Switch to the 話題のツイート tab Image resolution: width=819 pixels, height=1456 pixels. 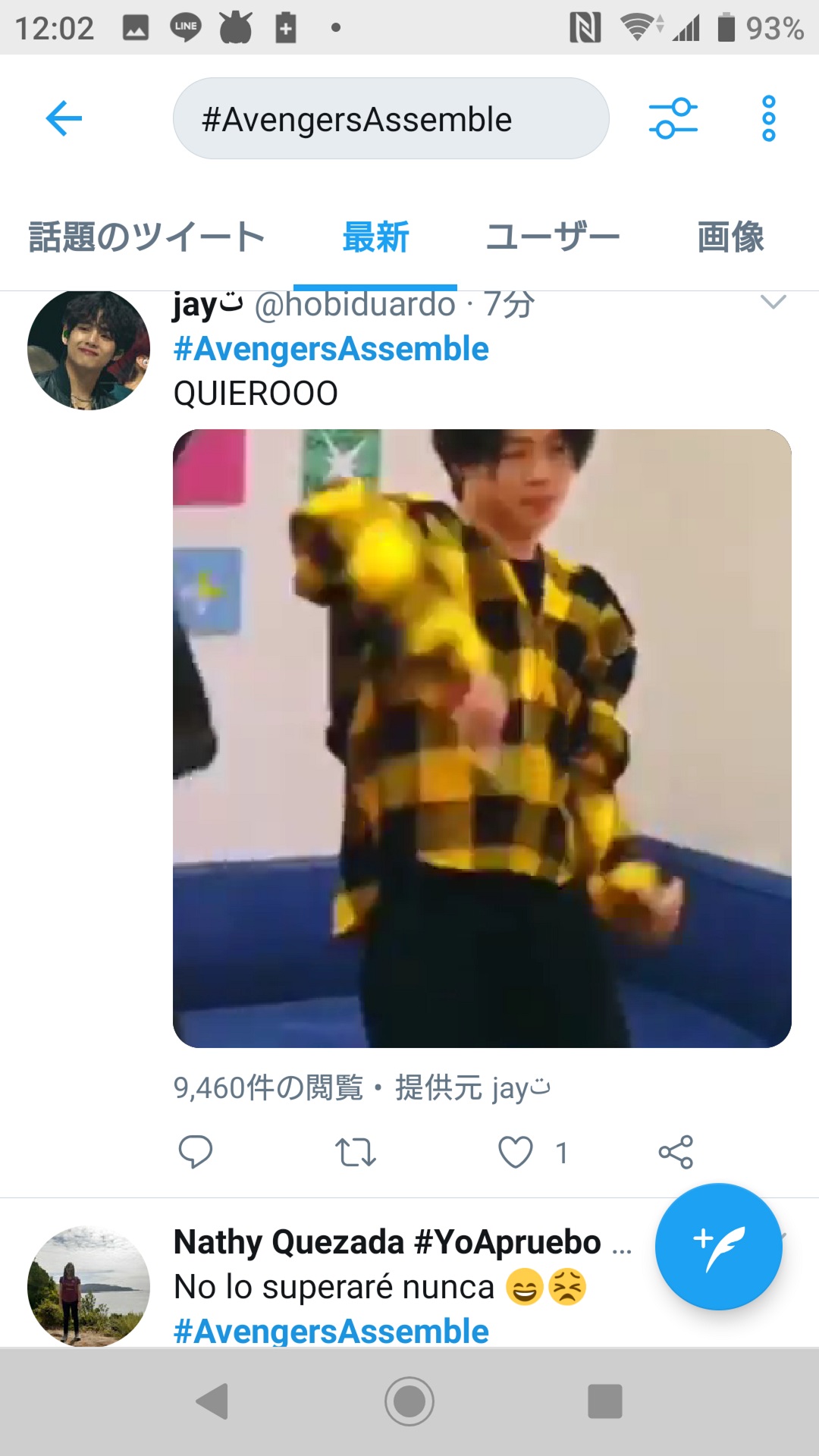[146, 237]
